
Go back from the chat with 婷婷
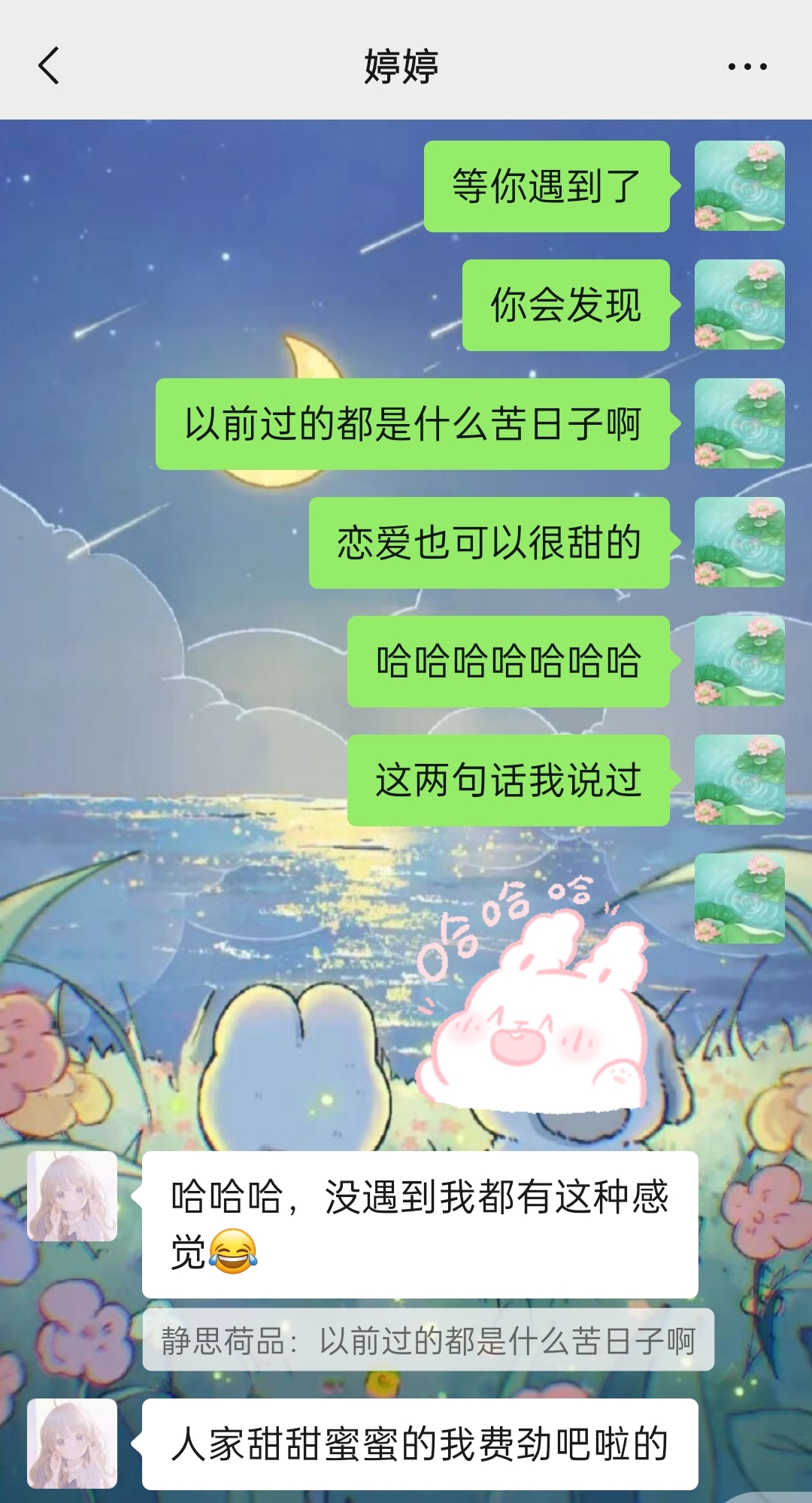[x=49, y=66]
